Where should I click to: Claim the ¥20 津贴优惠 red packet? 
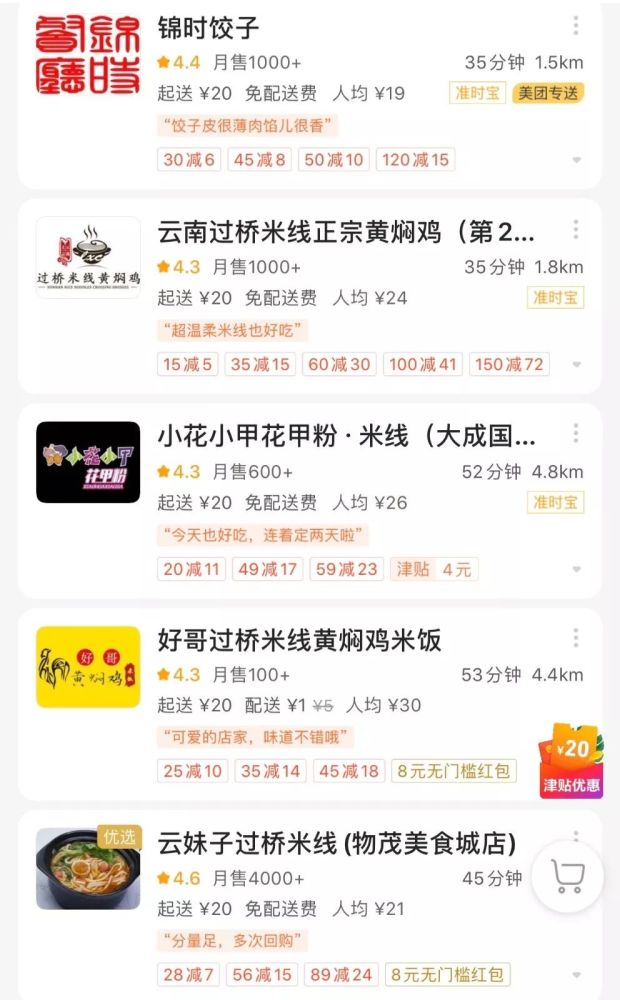click(x=572, y=760)
